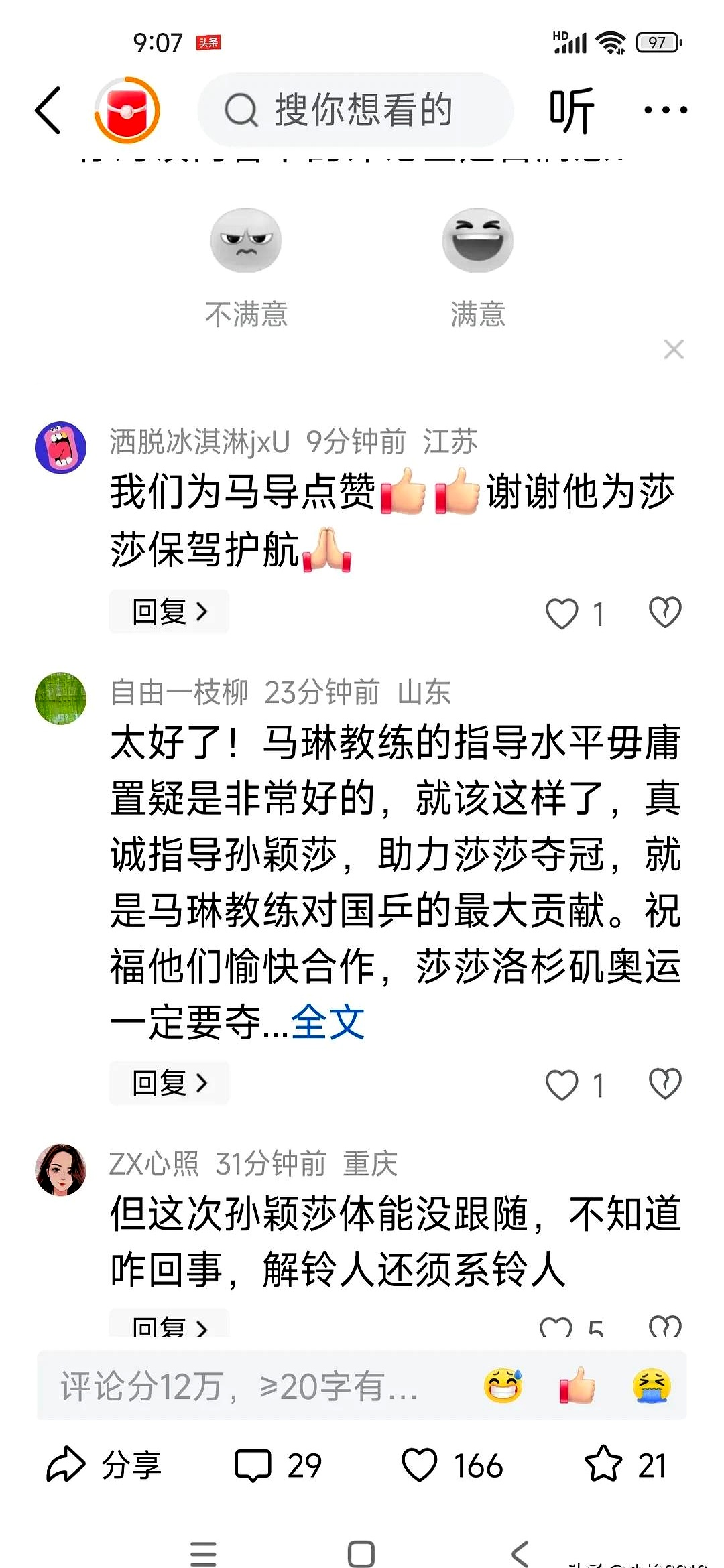Insert the thumbs-up emoji in comment bar
The width and height of the screenshot is (724, 1568).
577,1386
